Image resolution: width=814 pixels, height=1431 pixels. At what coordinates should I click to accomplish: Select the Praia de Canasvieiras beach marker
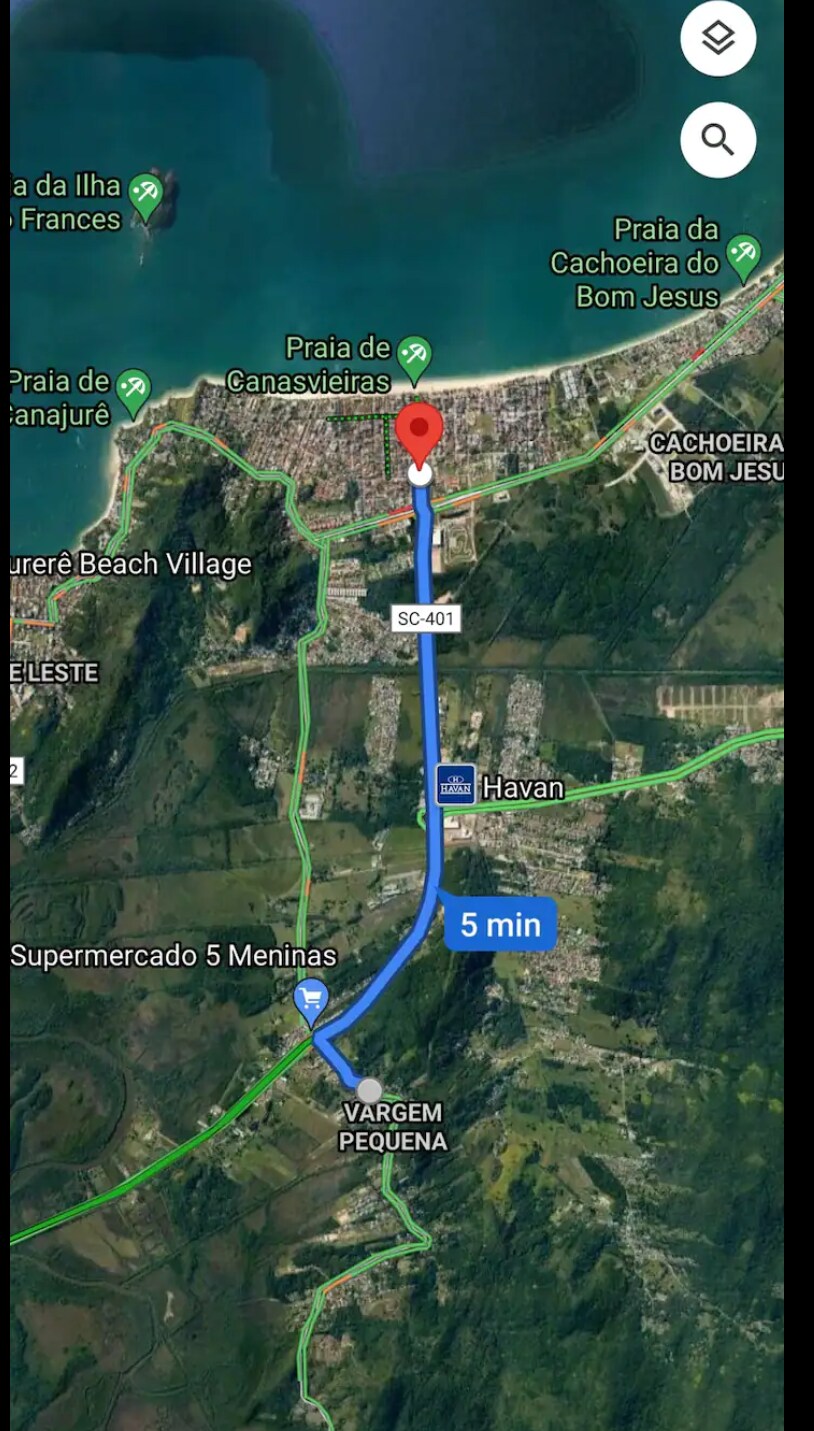[413, 357]
